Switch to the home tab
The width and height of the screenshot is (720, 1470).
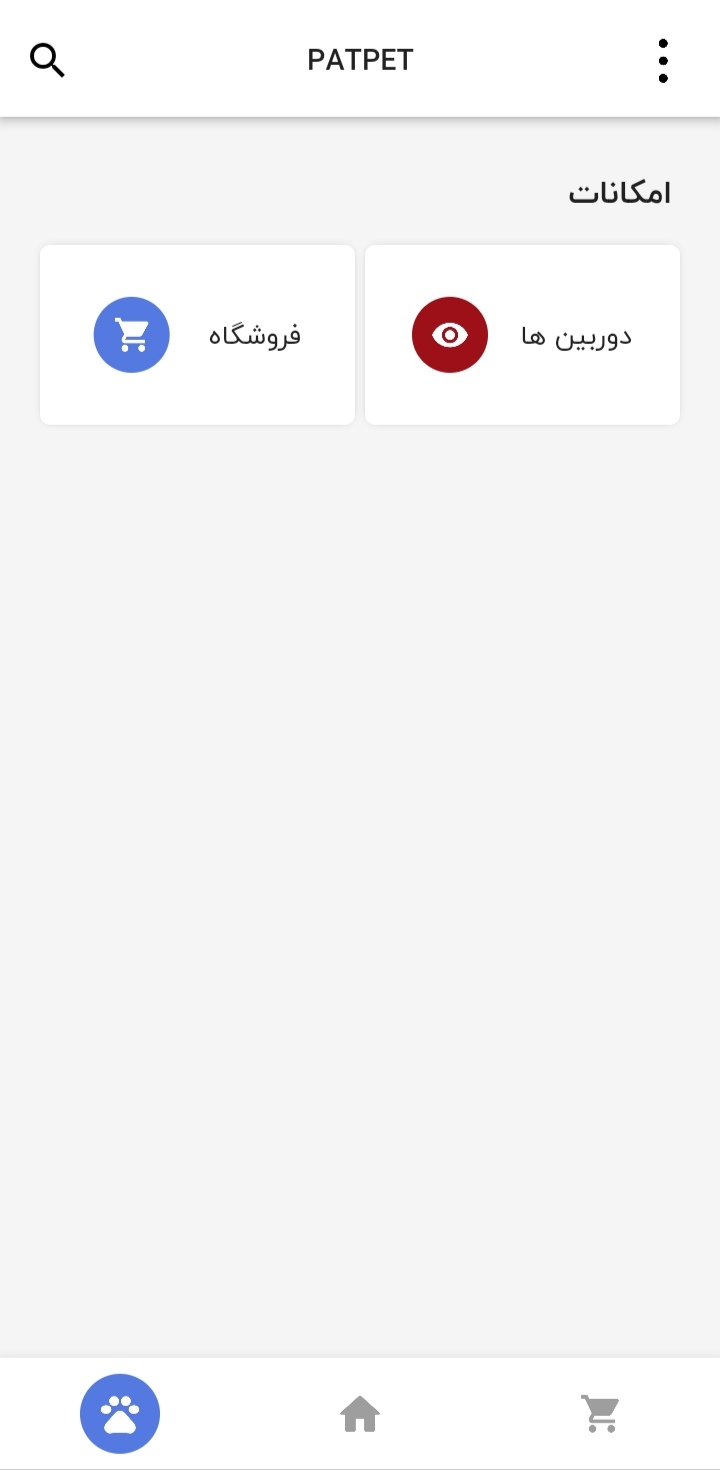tap(360, 1414)
